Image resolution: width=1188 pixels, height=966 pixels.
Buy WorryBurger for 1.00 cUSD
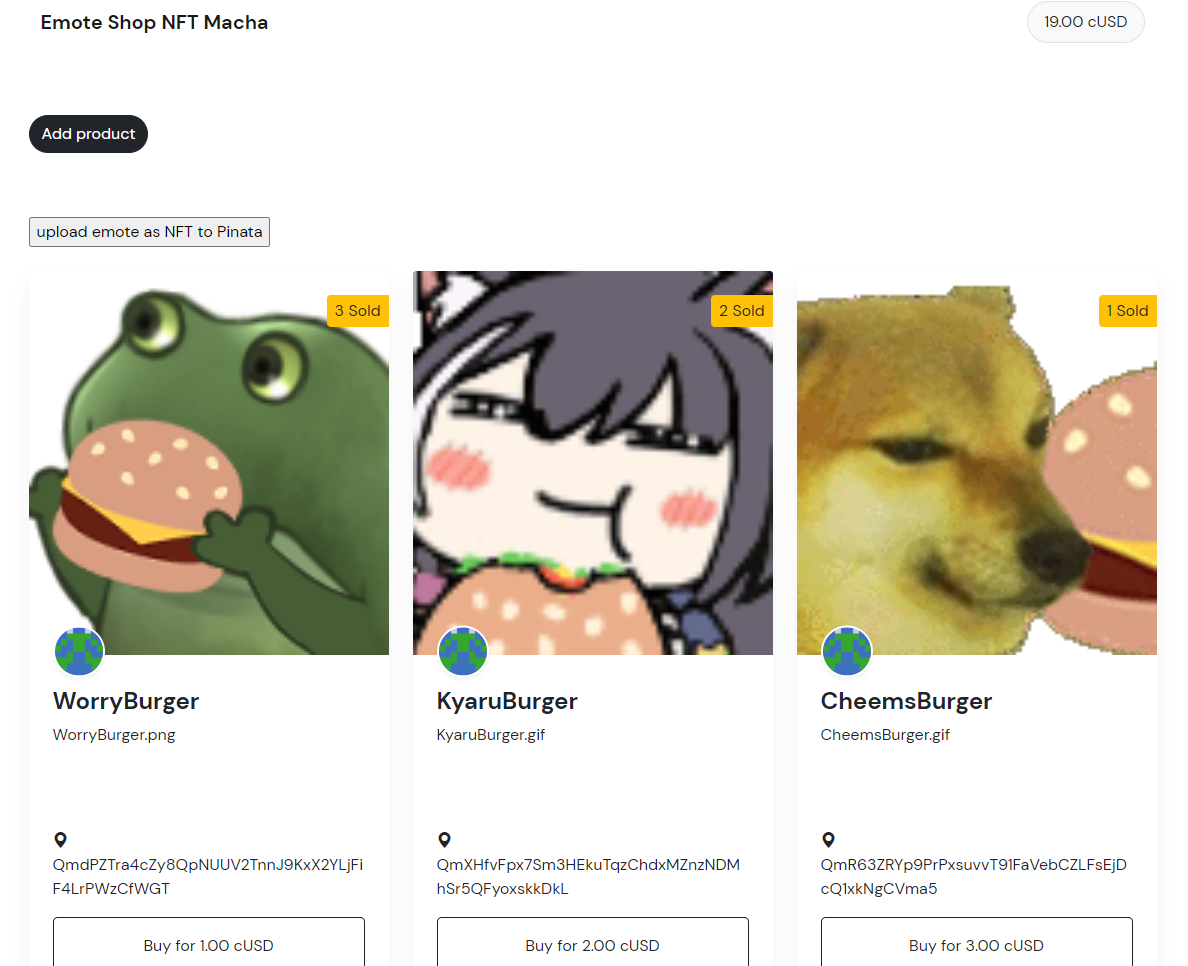208,944
